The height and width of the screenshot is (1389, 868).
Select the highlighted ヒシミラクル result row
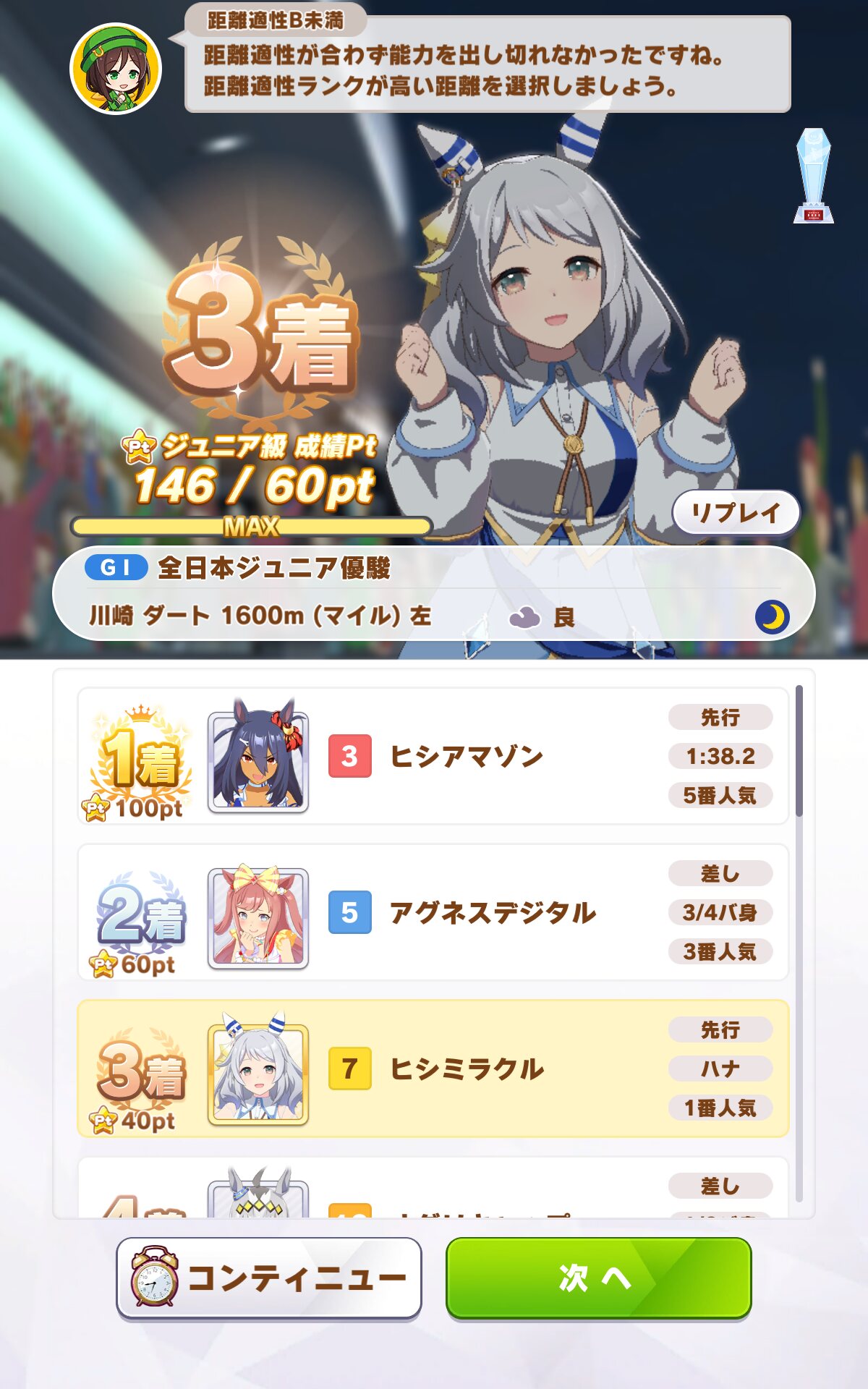(x=433, y=1069)
